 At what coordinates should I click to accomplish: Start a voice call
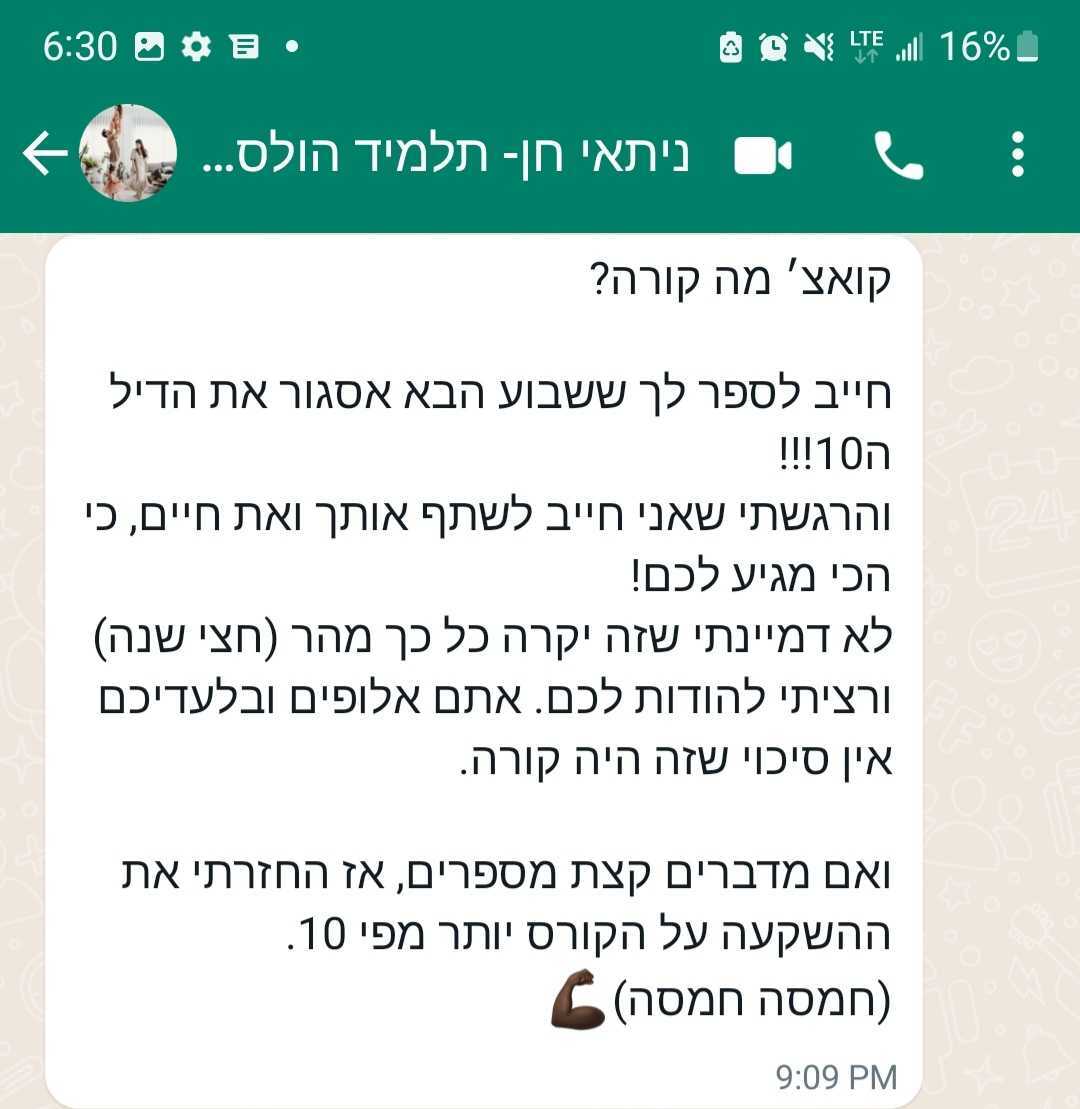click(898, 156)
